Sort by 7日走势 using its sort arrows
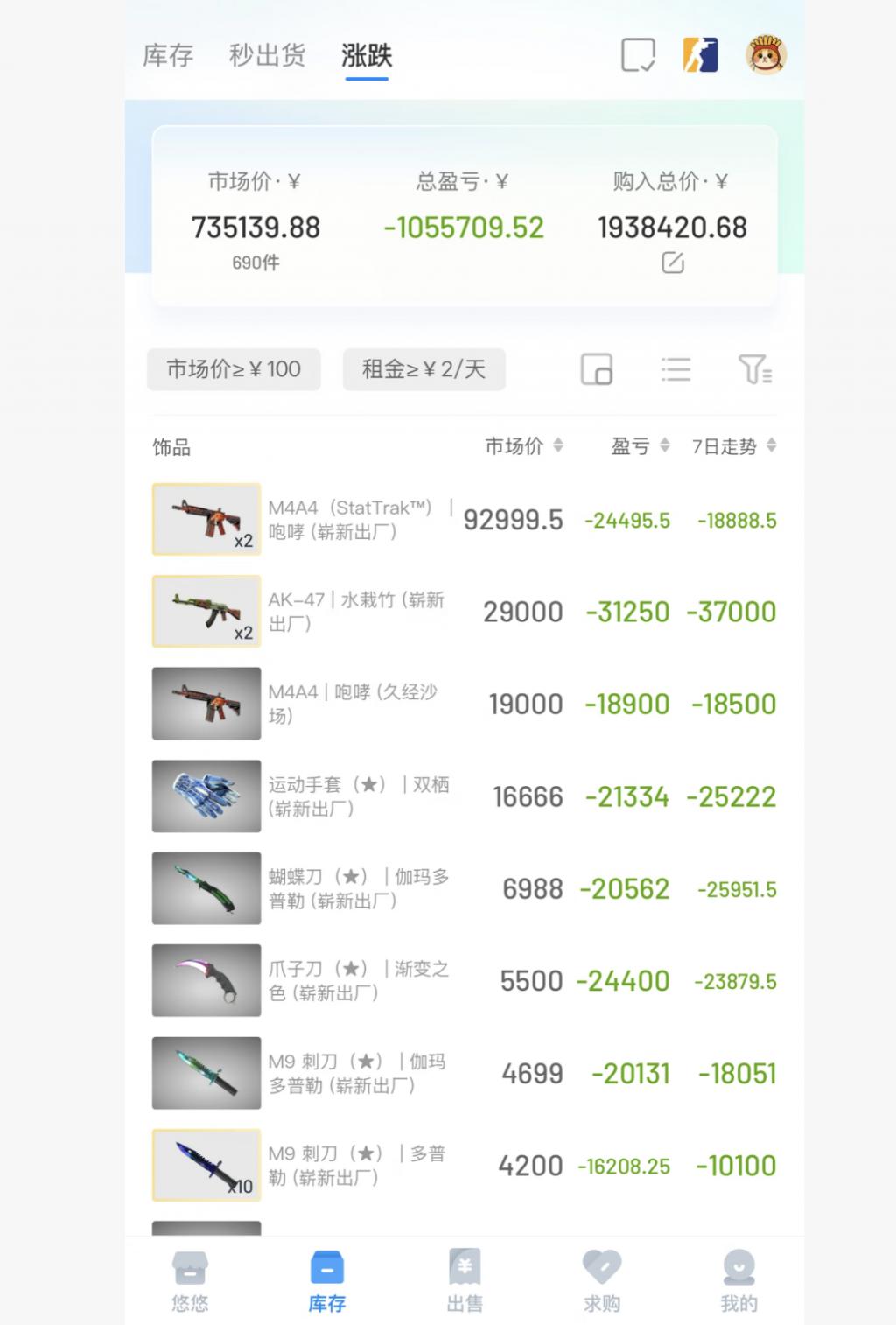 [771, 446]
